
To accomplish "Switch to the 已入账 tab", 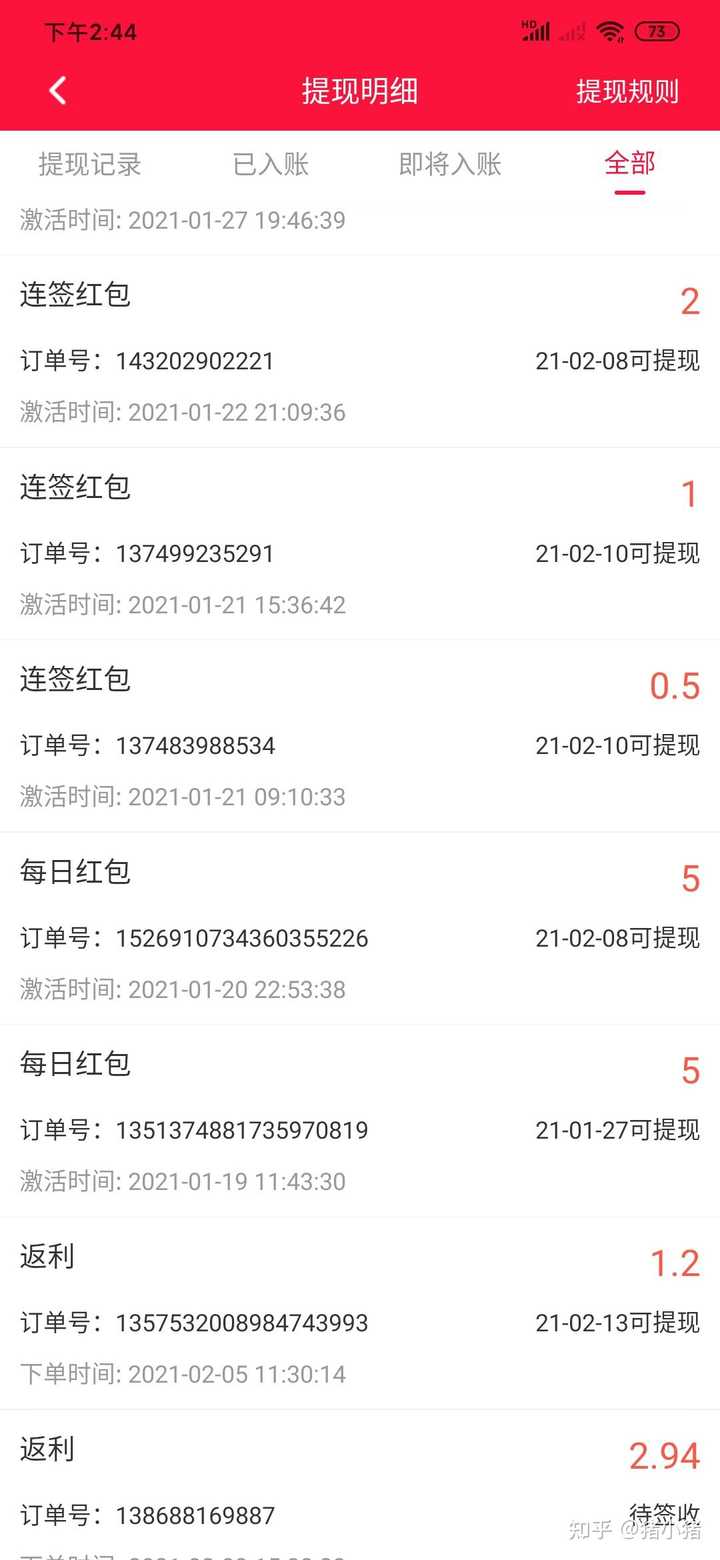I will [x=270, y=164].
